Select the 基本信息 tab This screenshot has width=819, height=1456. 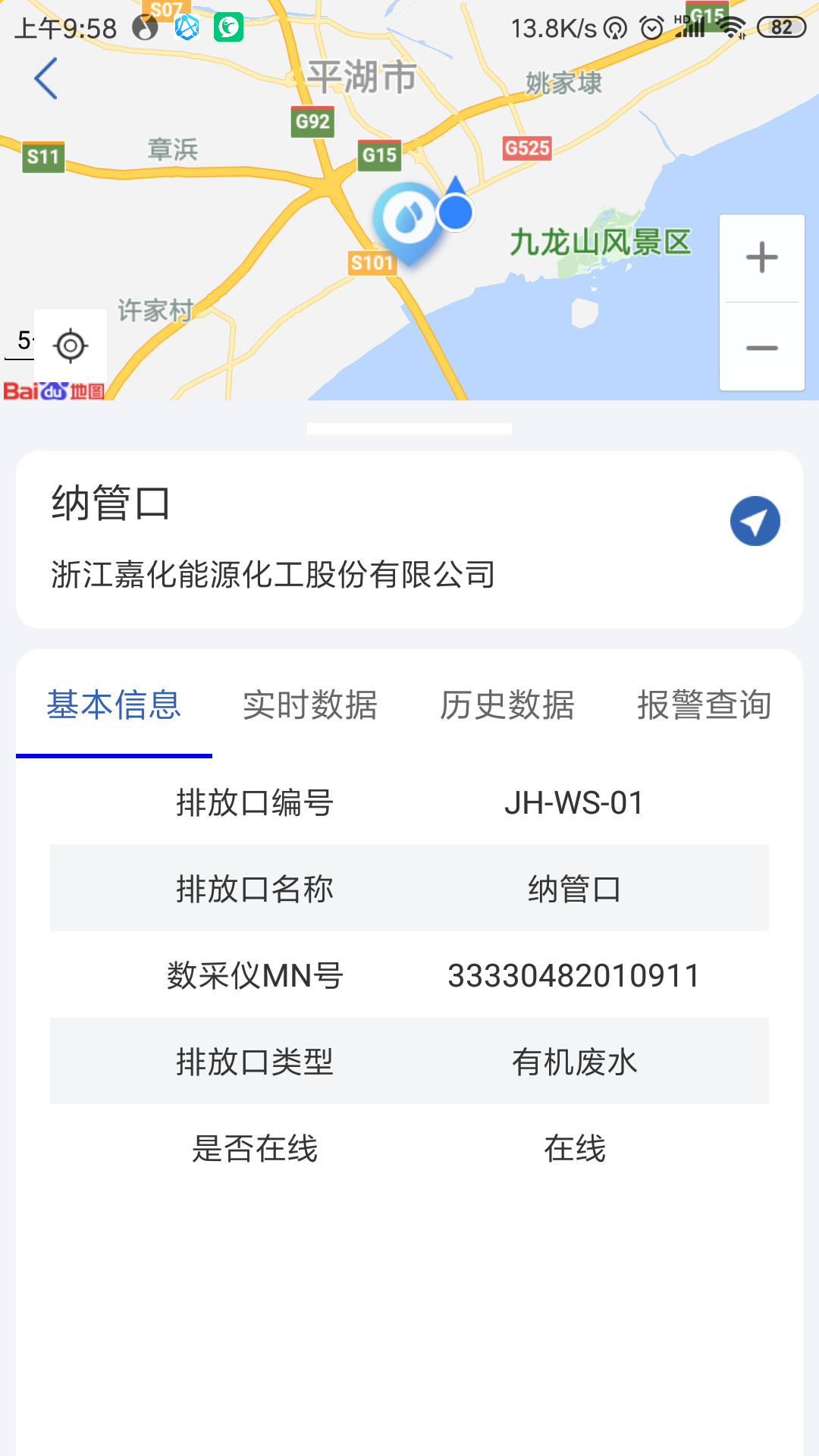click(x=114, y=705)
